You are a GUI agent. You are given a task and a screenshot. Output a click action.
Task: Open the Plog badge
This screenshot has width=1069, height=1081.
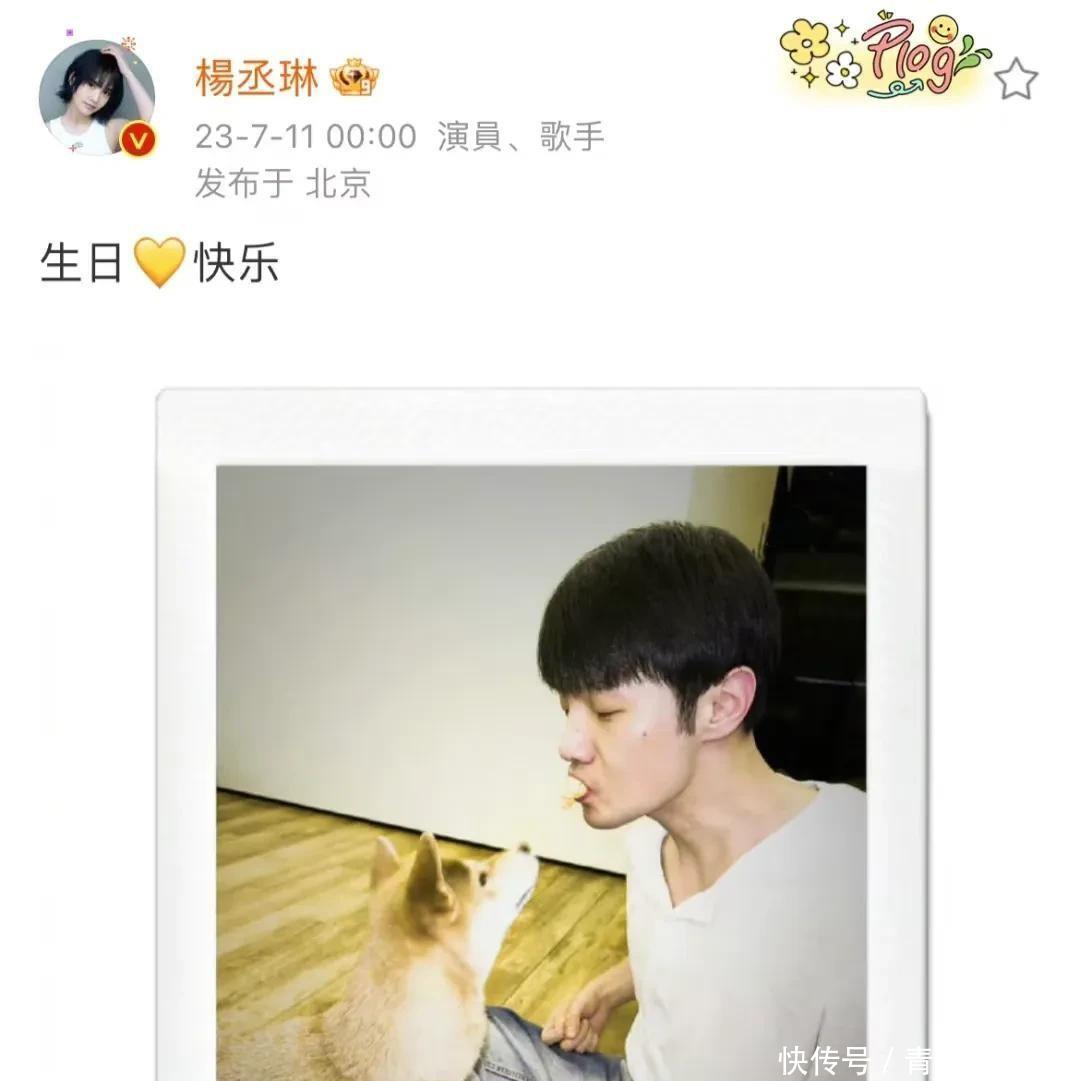[x=883, y=58]
